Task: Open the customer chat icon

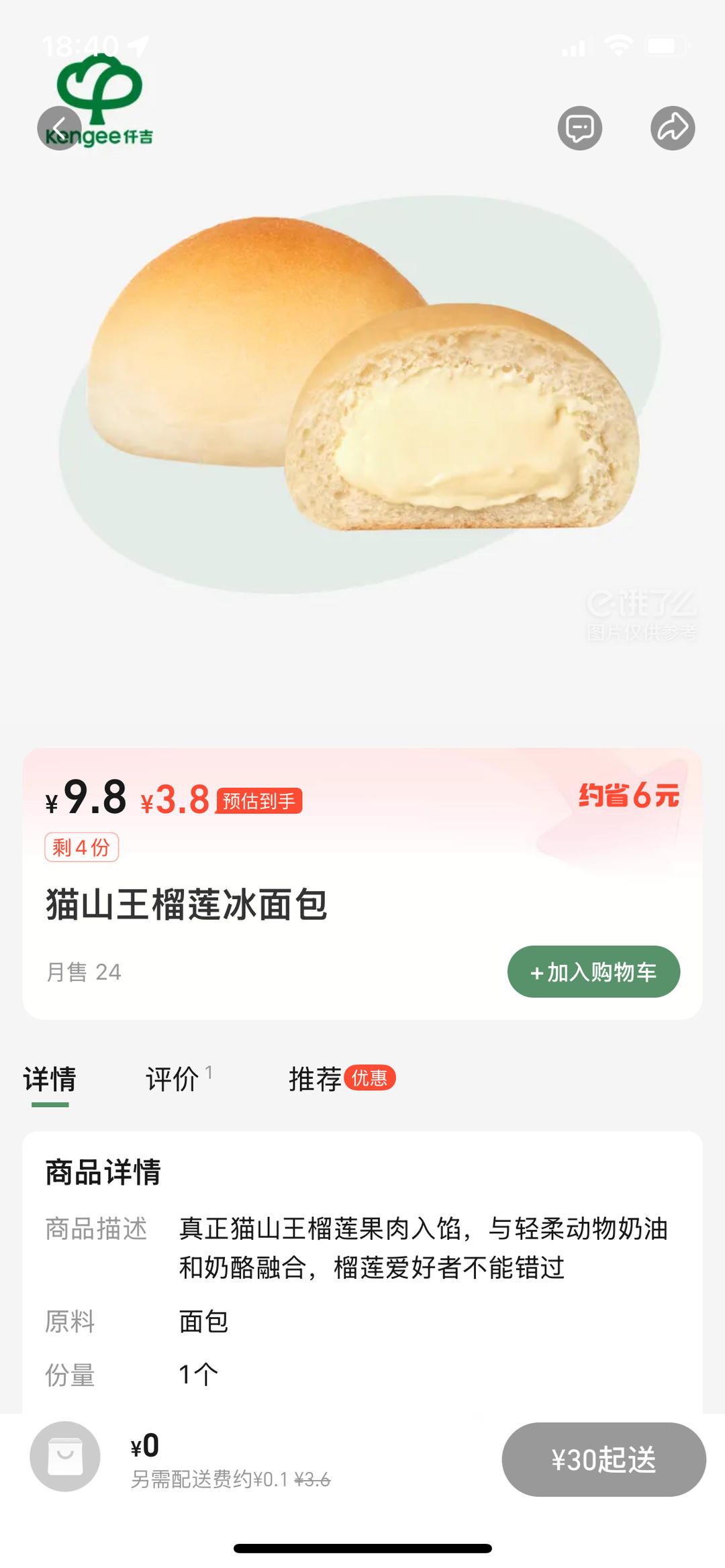Action: [x=579, y=128]
